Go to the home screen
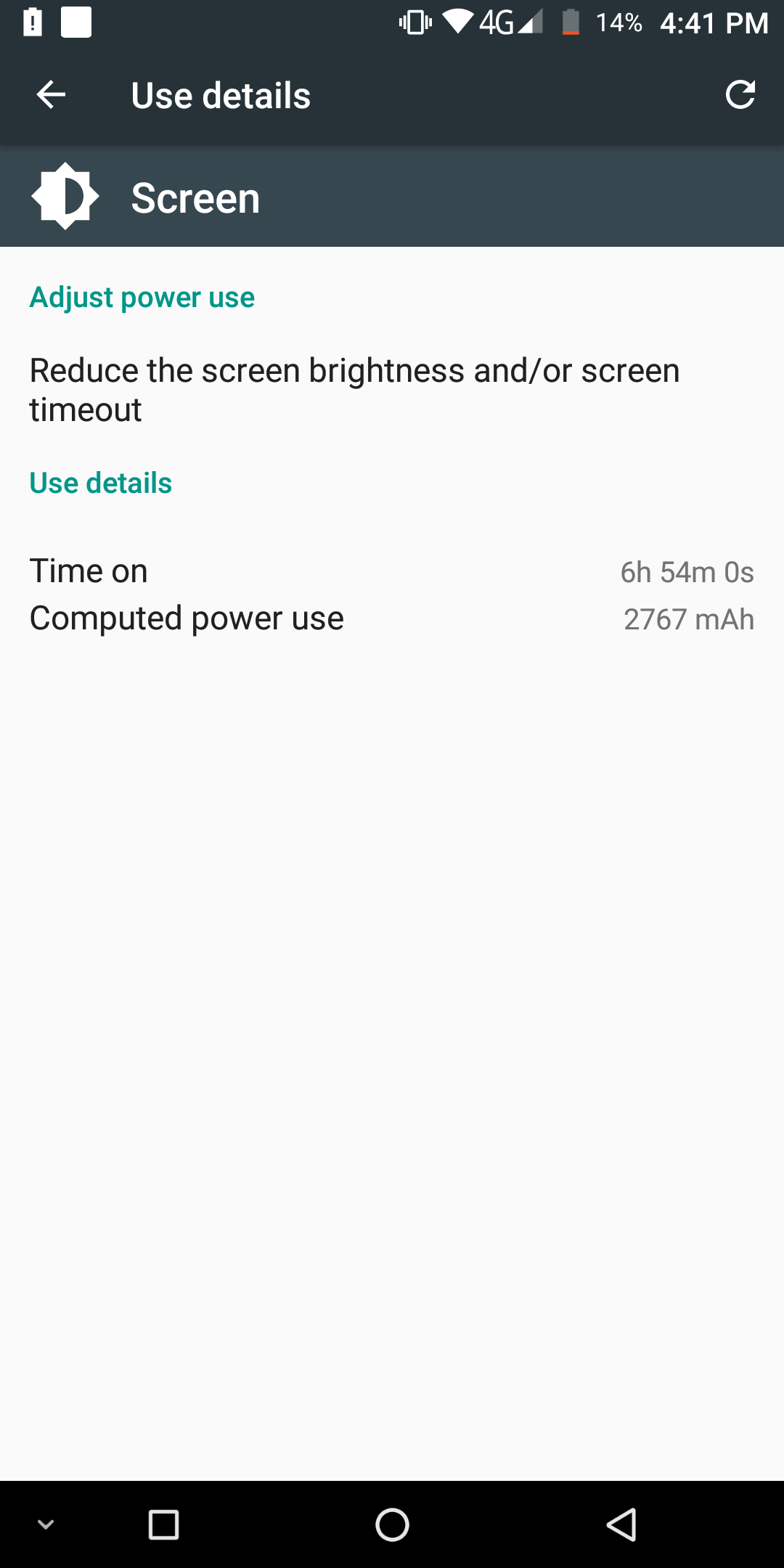The height and width of the screenshot is (1568, 784). [x=392, y=1524]
